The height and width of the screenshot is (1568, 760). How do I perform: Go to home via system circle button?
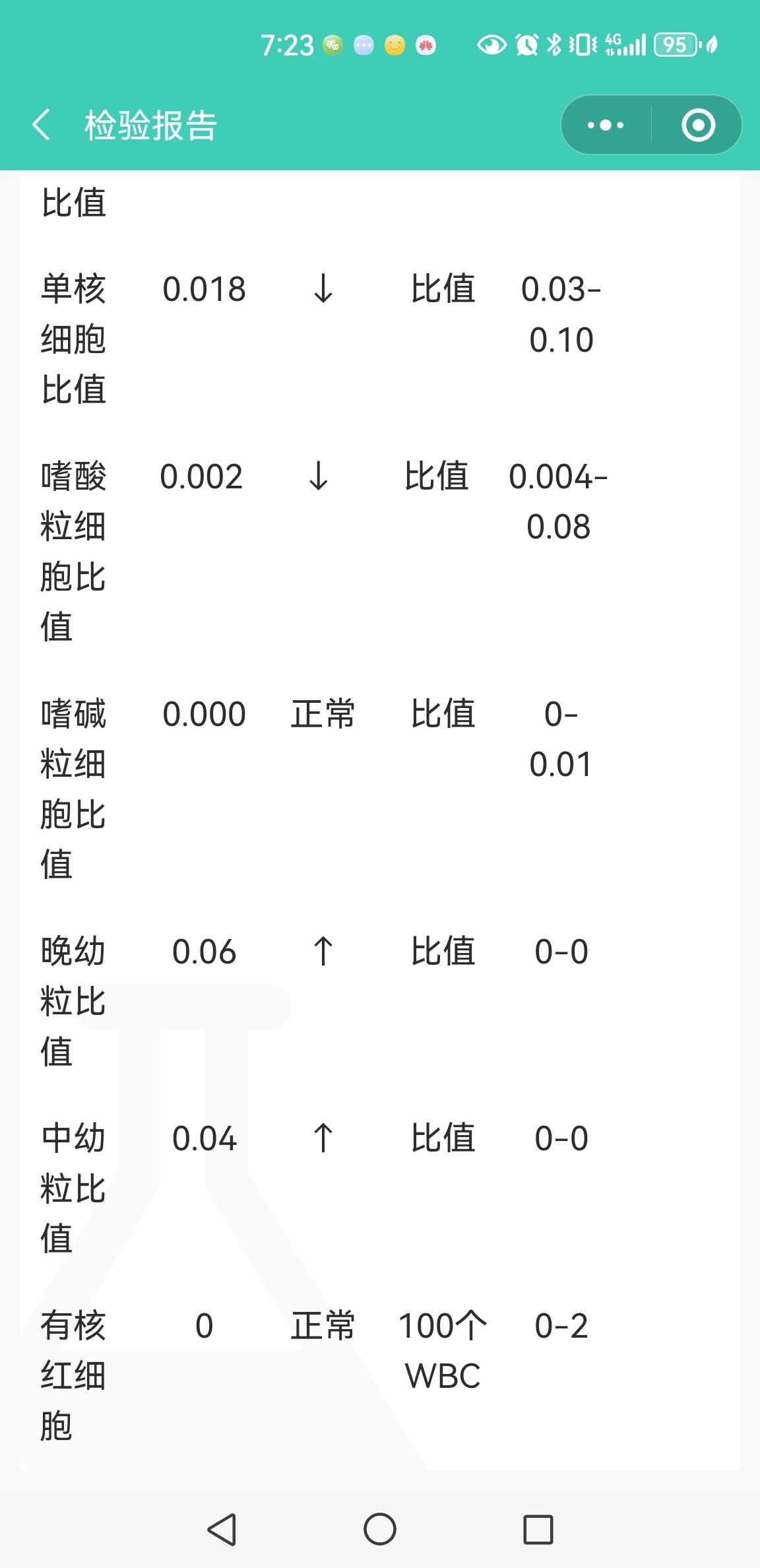[380, 1529]
